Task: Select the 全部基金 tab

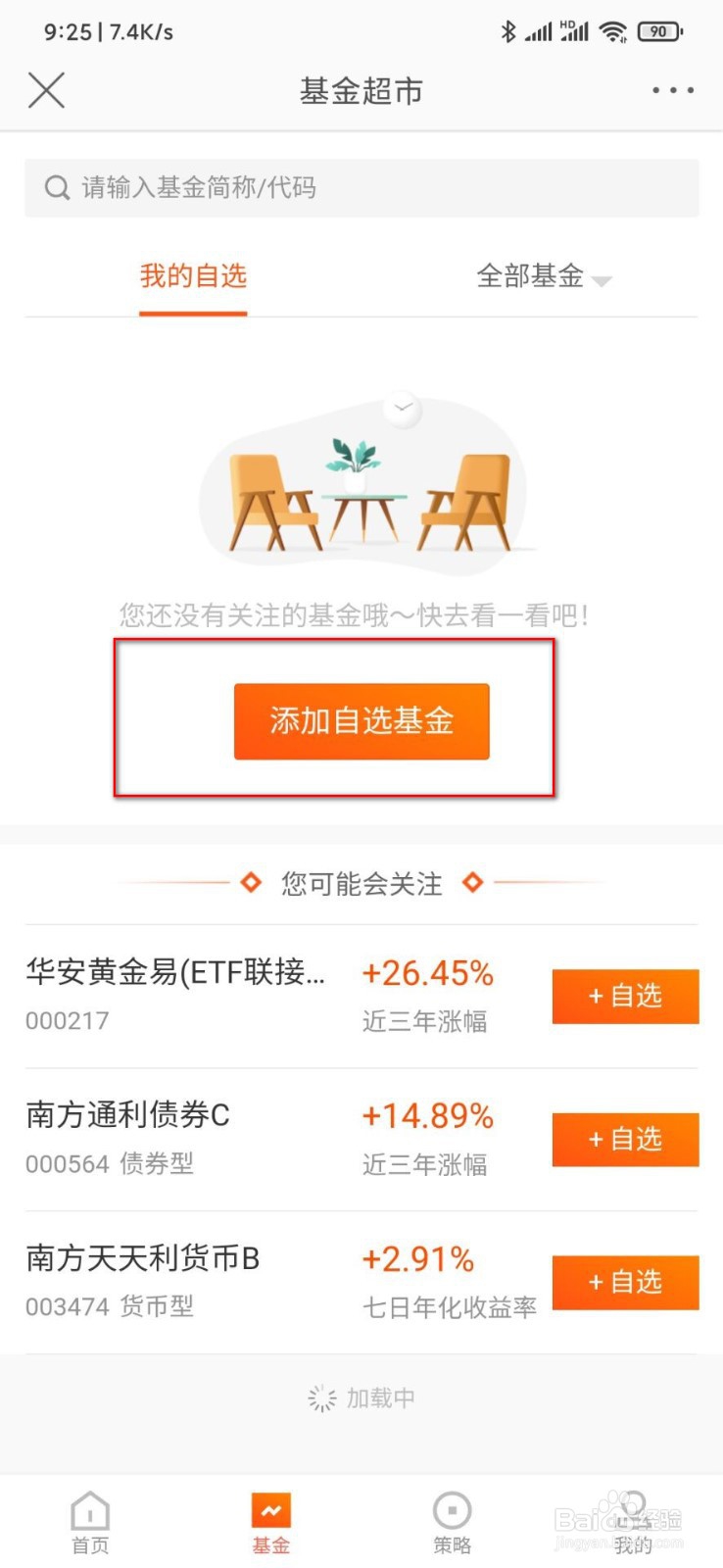Action: click(x=530, y=276)
